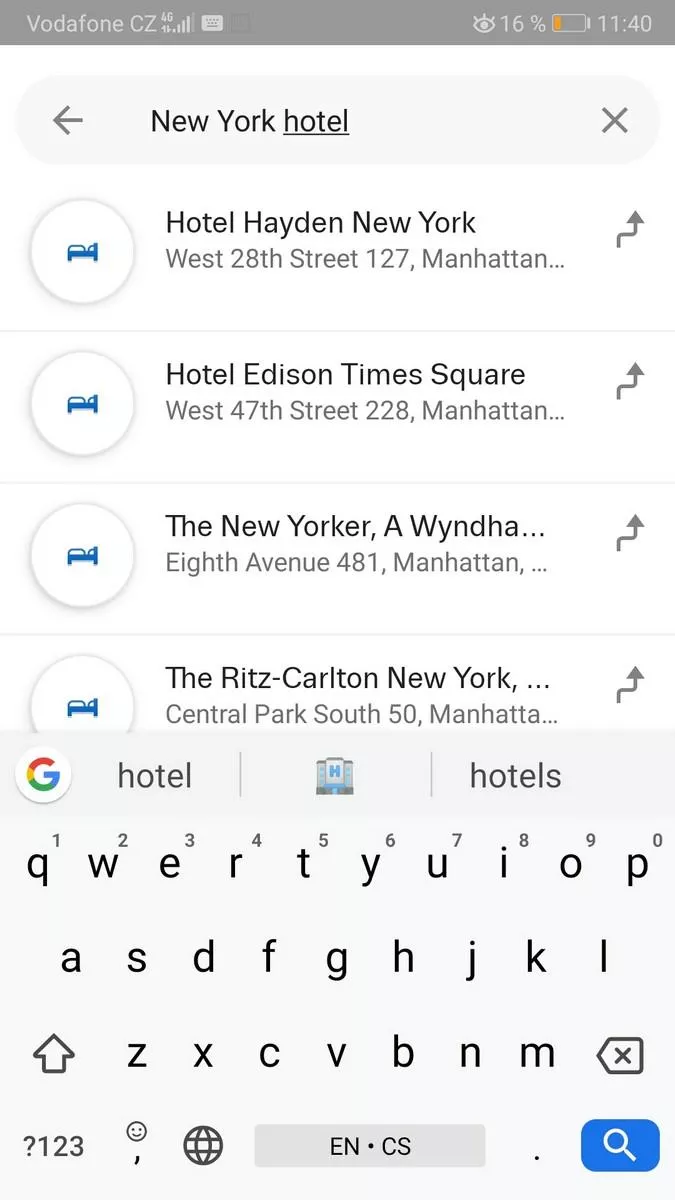Get directions to The Ritz-Carlton New York
The image size is (675, 1200).
pos(630,686)
